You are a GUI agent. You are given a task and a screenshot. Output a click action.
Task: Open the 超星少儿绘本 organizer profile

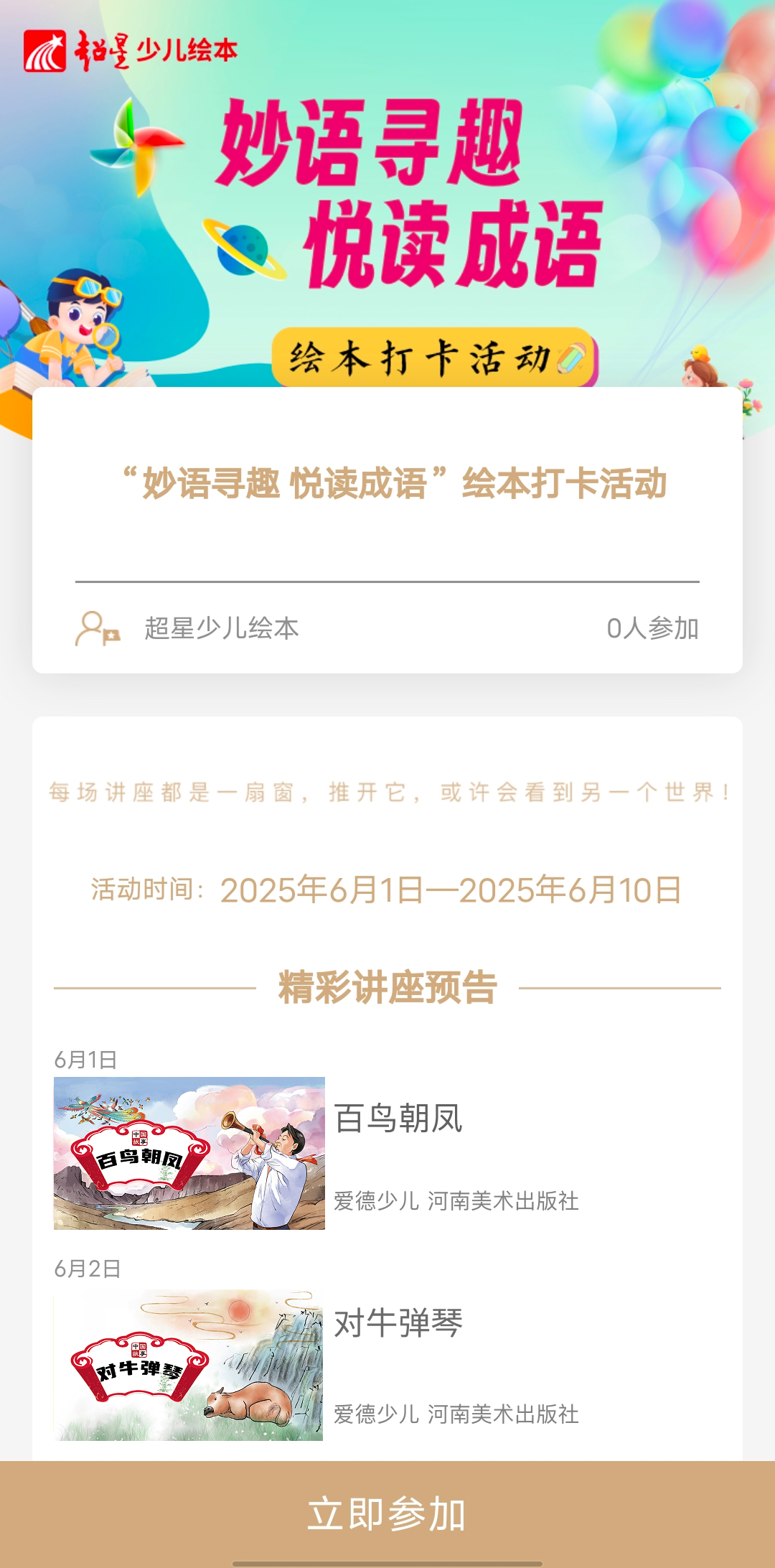pos(221,628)
